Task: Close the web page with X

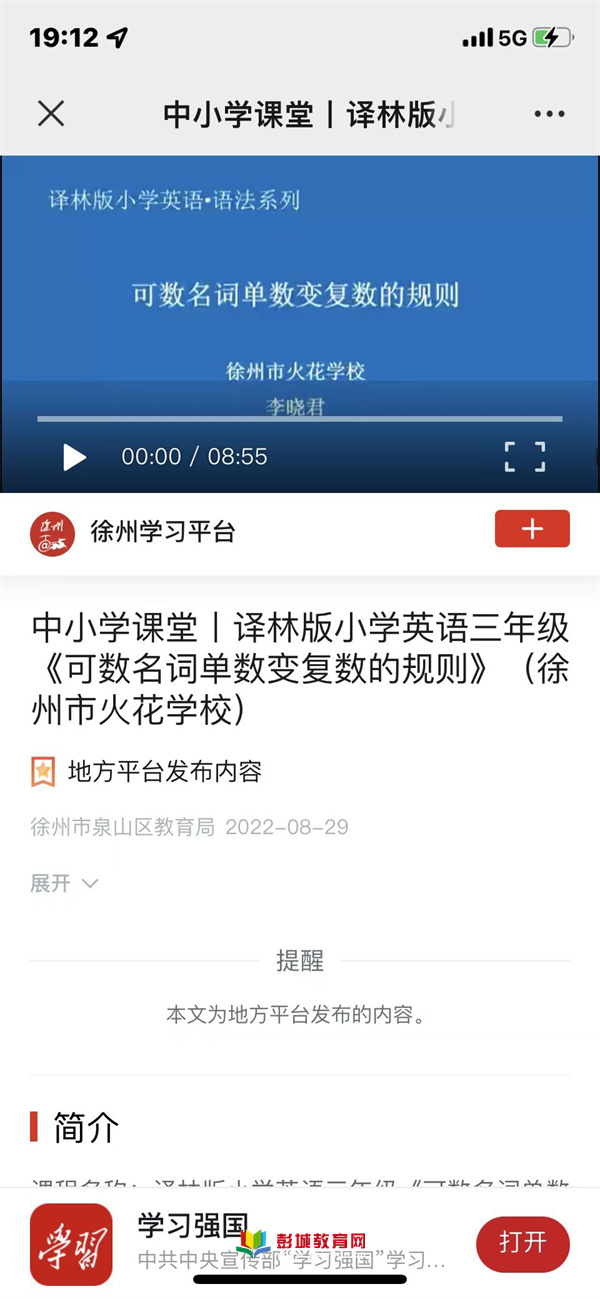Action: pyautogui.click(x=51, y=114)
